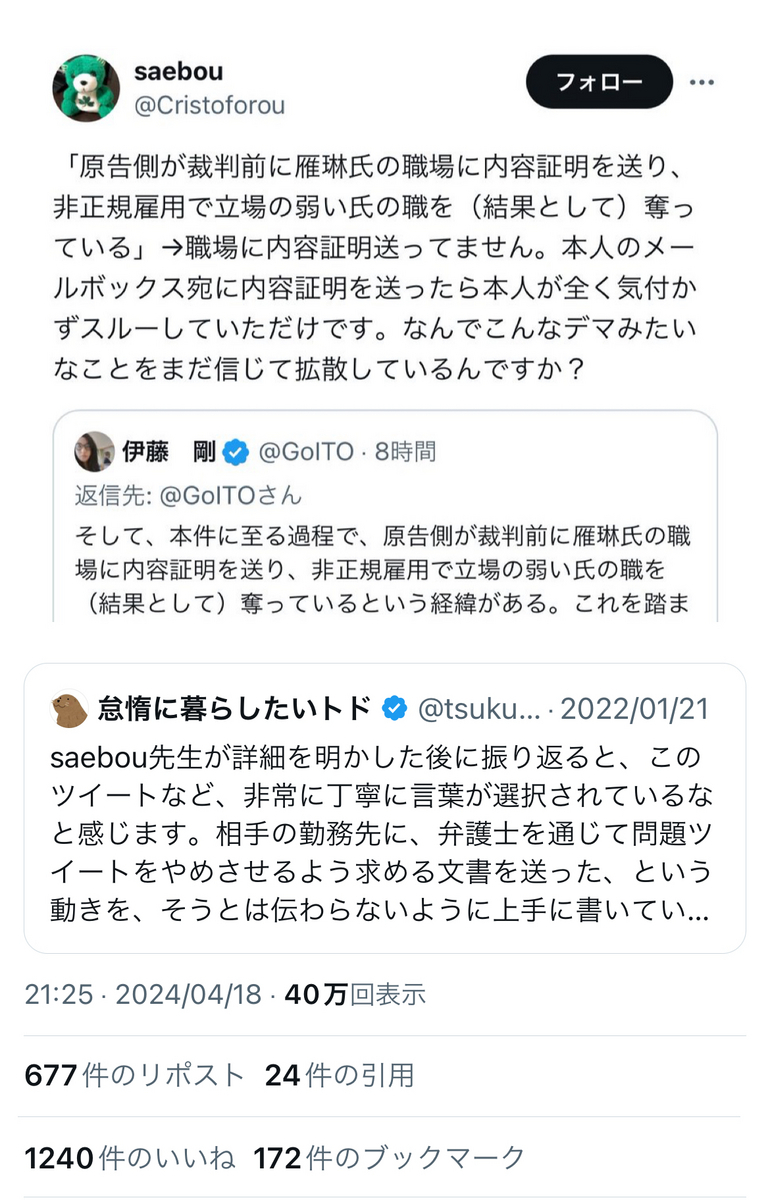Open the quoted post by 怠惰に暮らしたいトド
This screenshot has width=770, height=1200.
pos(385,808)
